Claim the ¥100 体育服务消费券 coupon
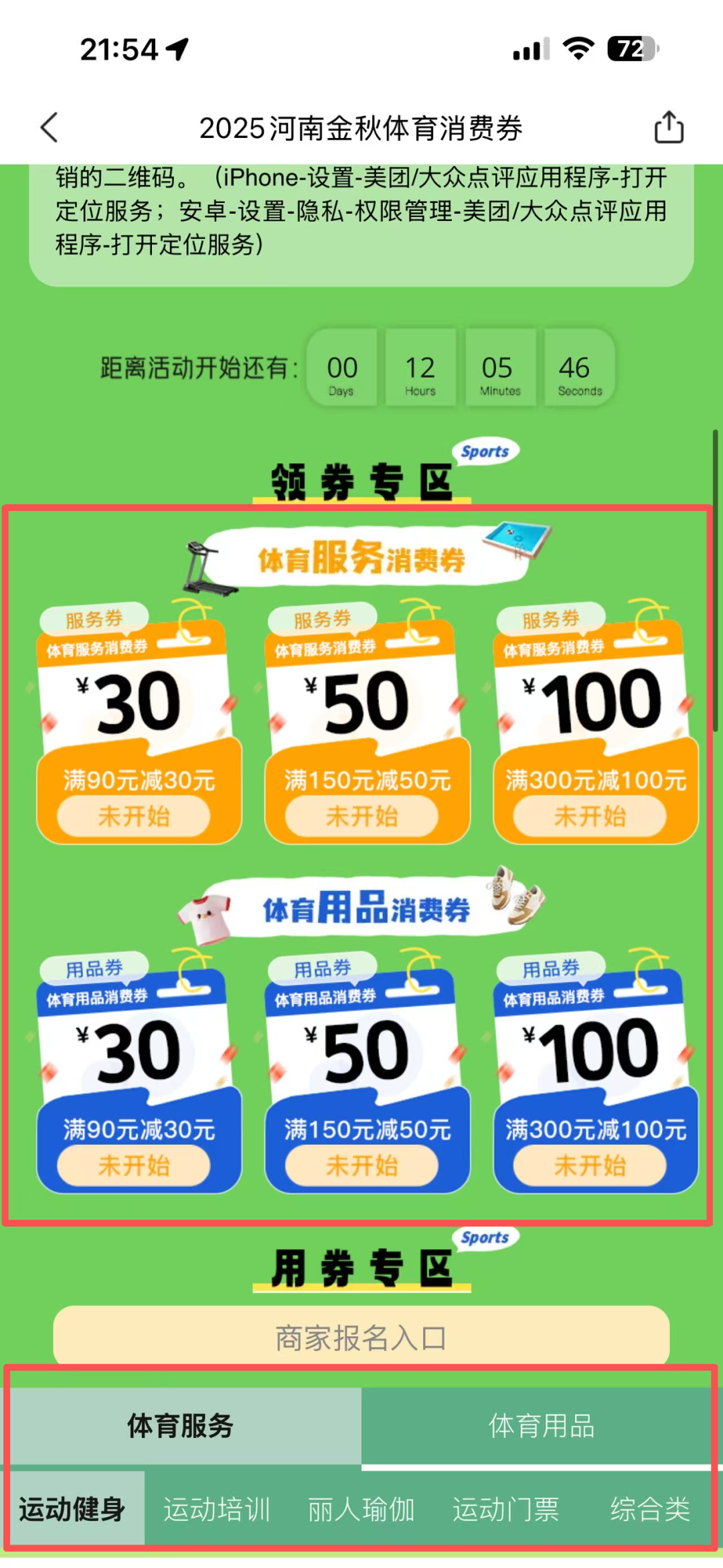The height and width of the screenshot is (1568, 723). (590, 816)
